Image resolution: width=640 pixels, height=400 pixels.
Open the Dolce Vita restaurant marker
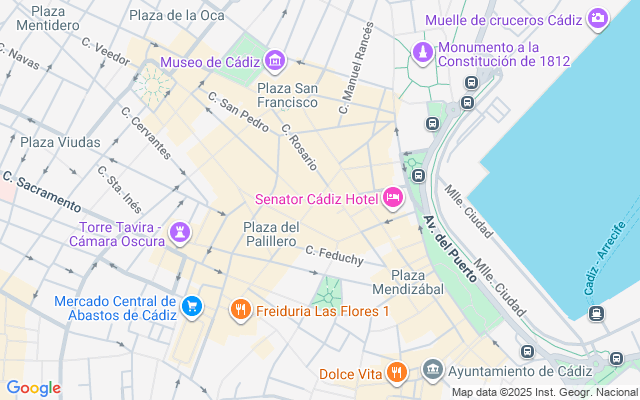pos(396,373)
